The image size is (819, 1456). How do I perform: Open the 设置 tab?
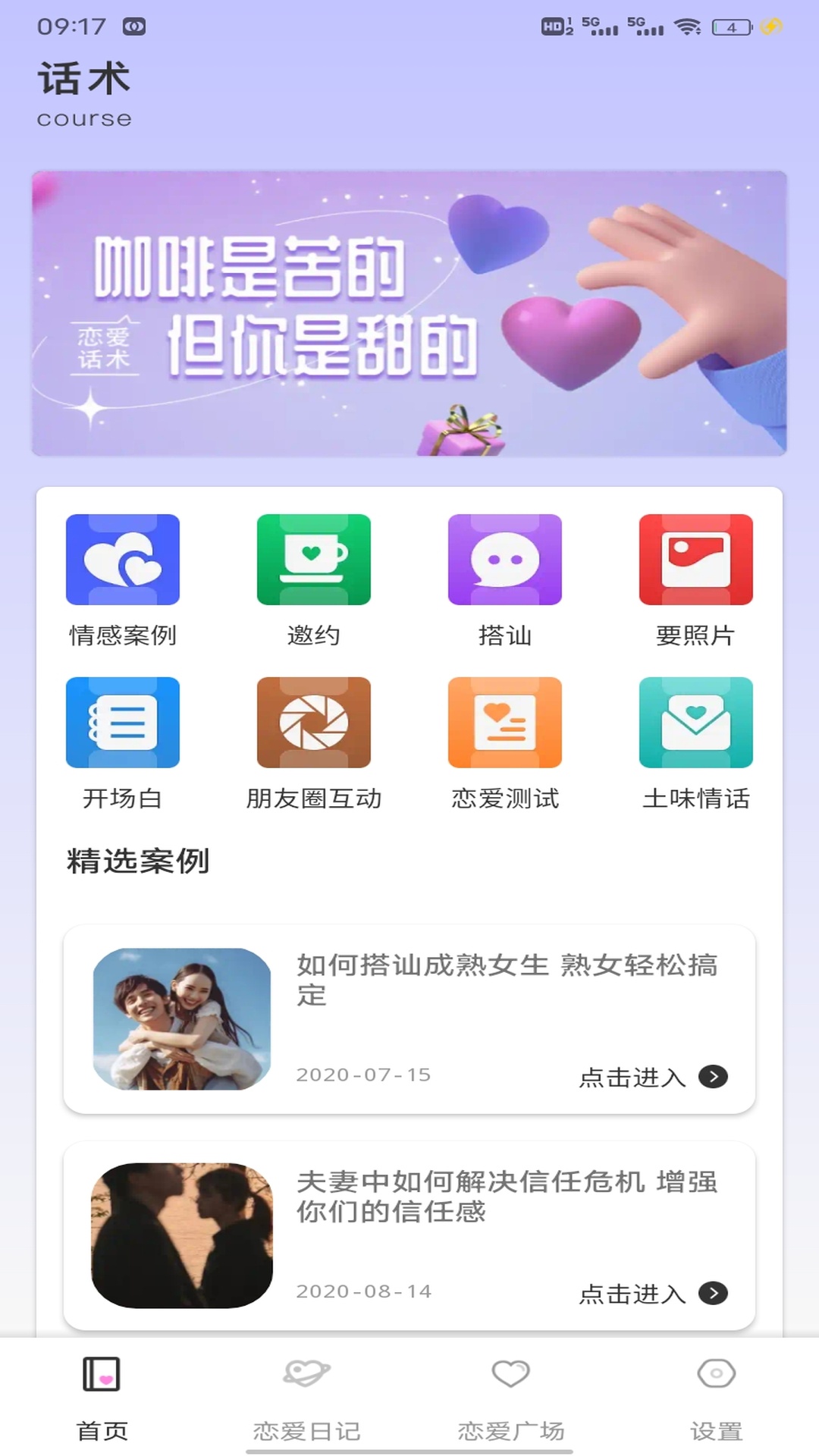tap(716, 1398)
